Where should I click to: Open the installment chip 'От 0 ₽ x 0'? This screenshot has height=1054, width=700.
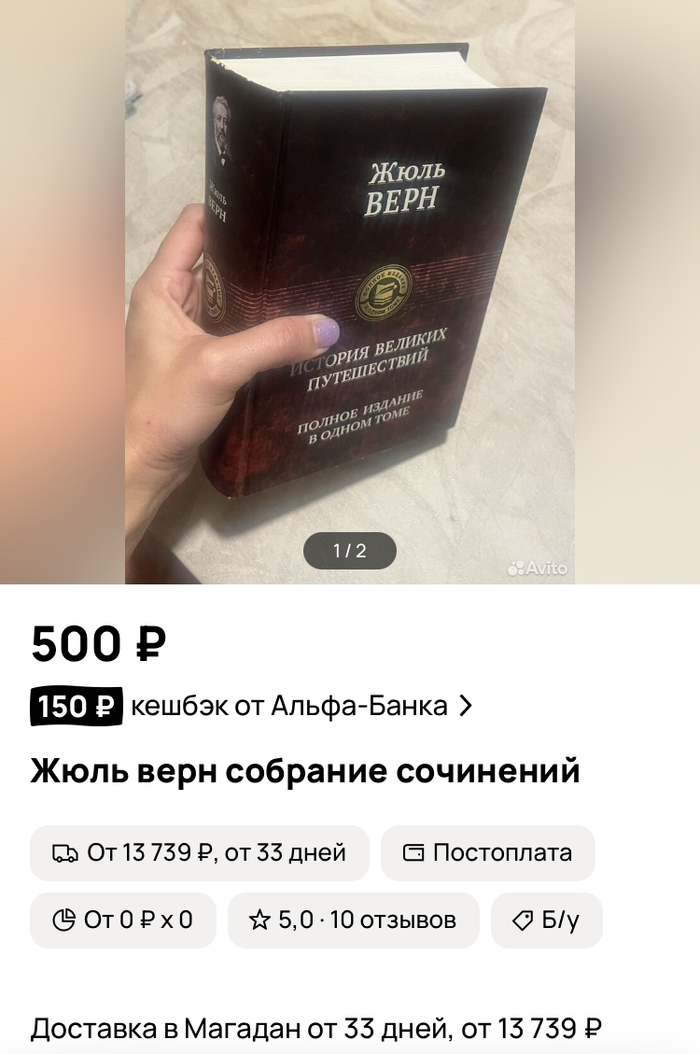[x=123, y=920]
